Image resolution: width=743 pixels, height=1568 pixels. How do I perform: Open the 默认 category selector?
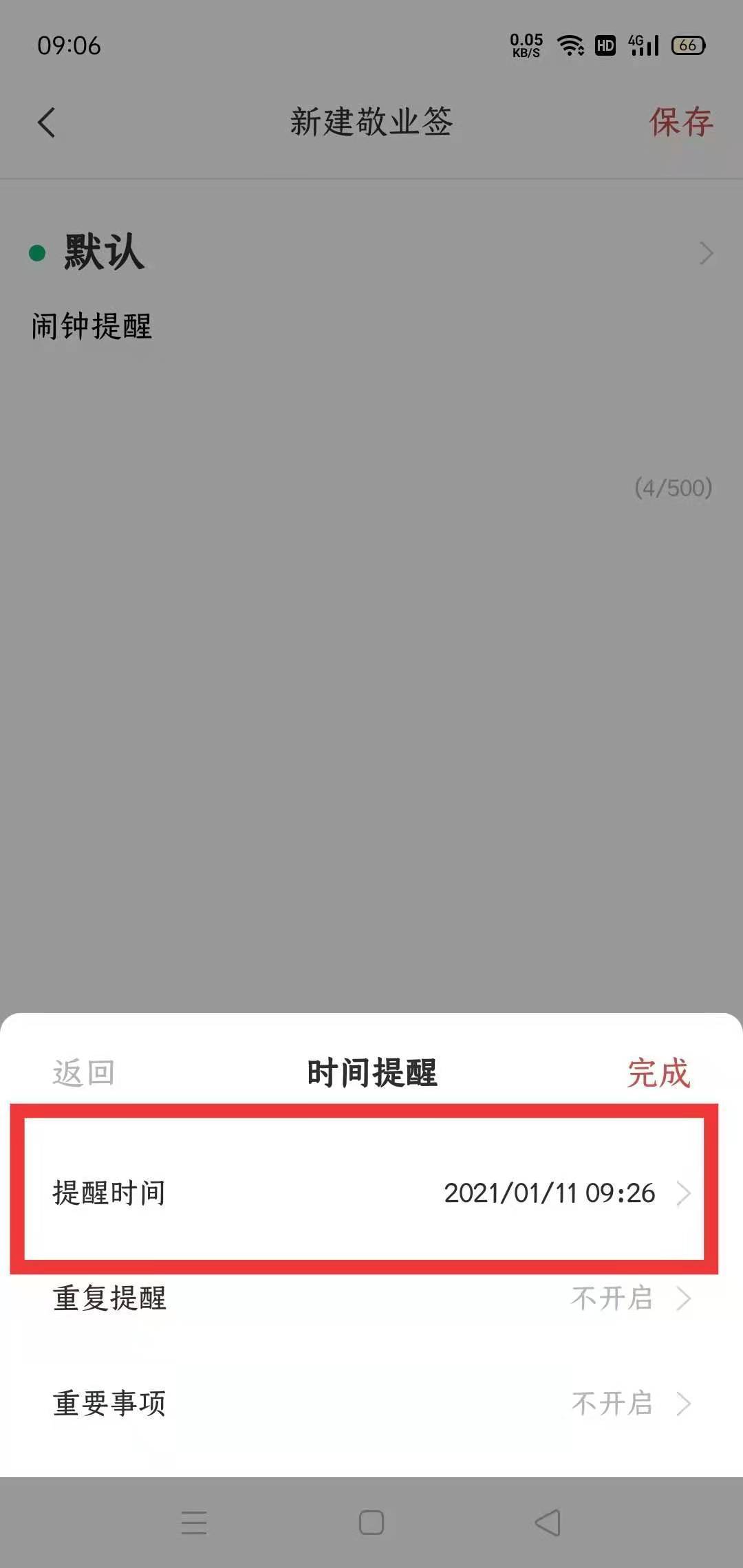tap(371, 252)
